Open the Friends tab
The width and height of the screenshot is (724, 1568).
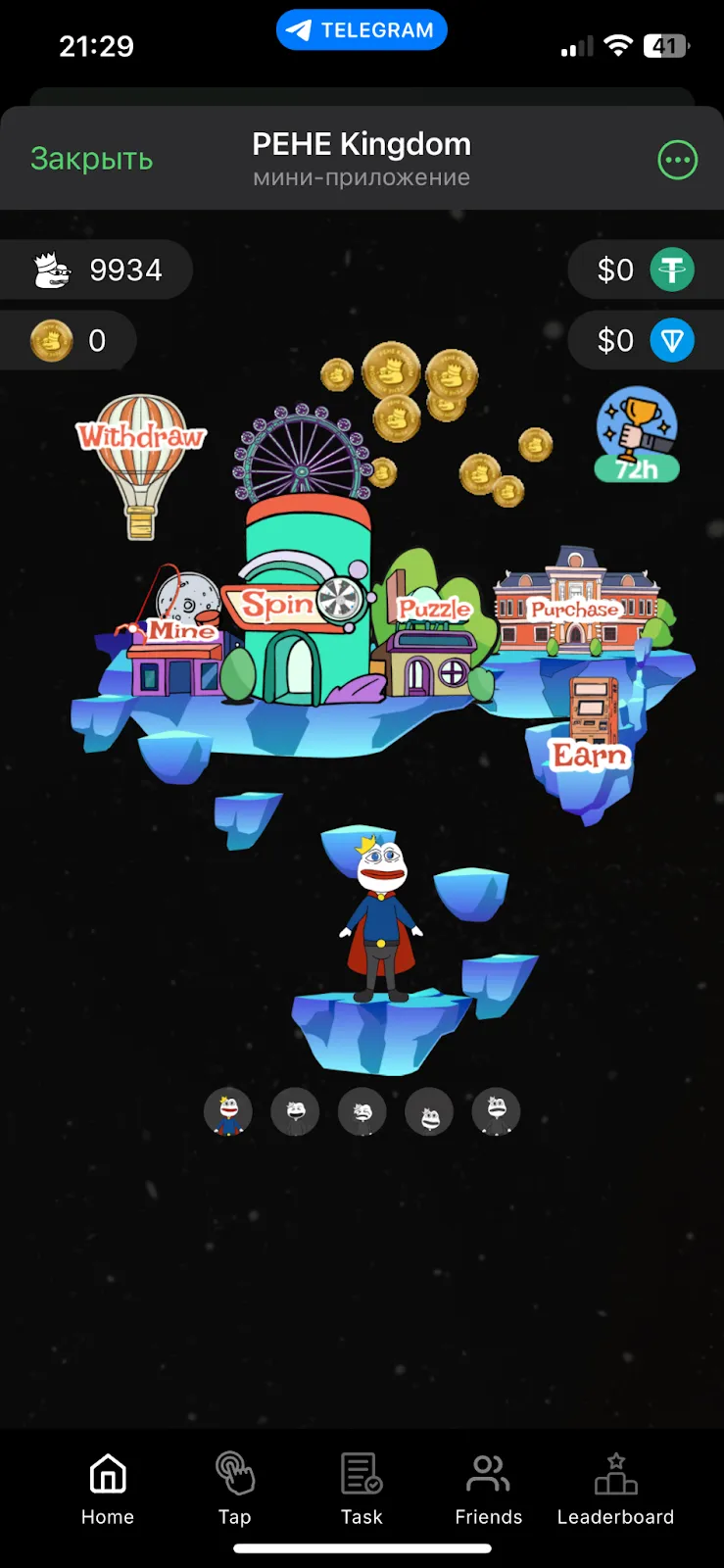(489, 1489)
